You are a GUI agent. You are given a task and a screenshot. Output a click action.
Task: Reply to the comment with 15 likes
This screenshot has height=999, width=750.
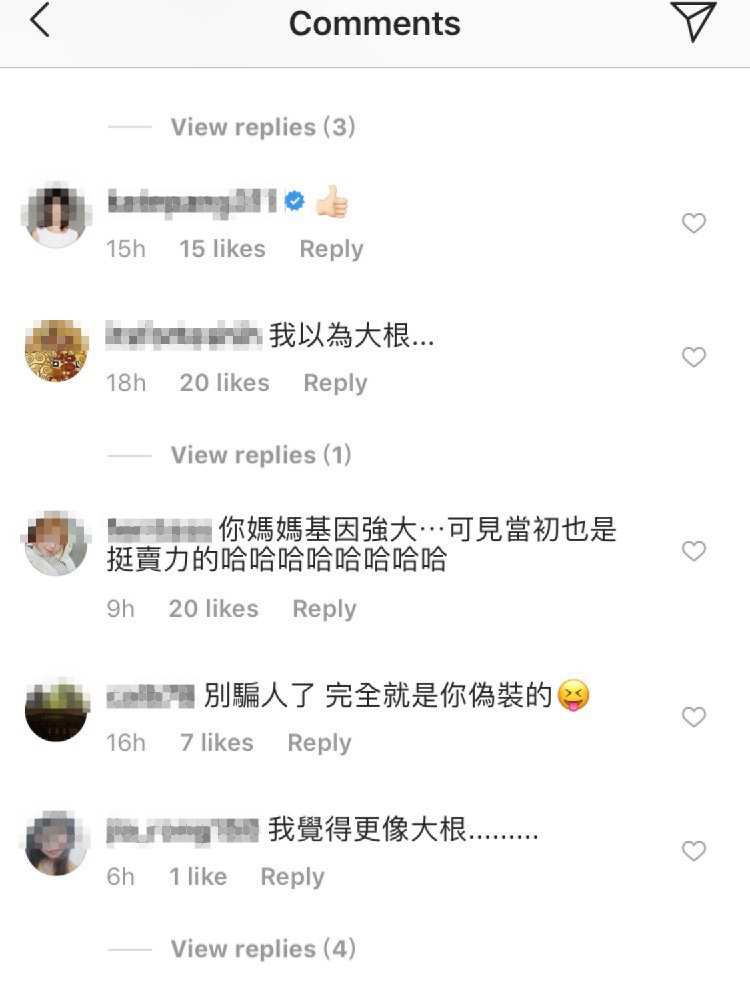[331, 249]
